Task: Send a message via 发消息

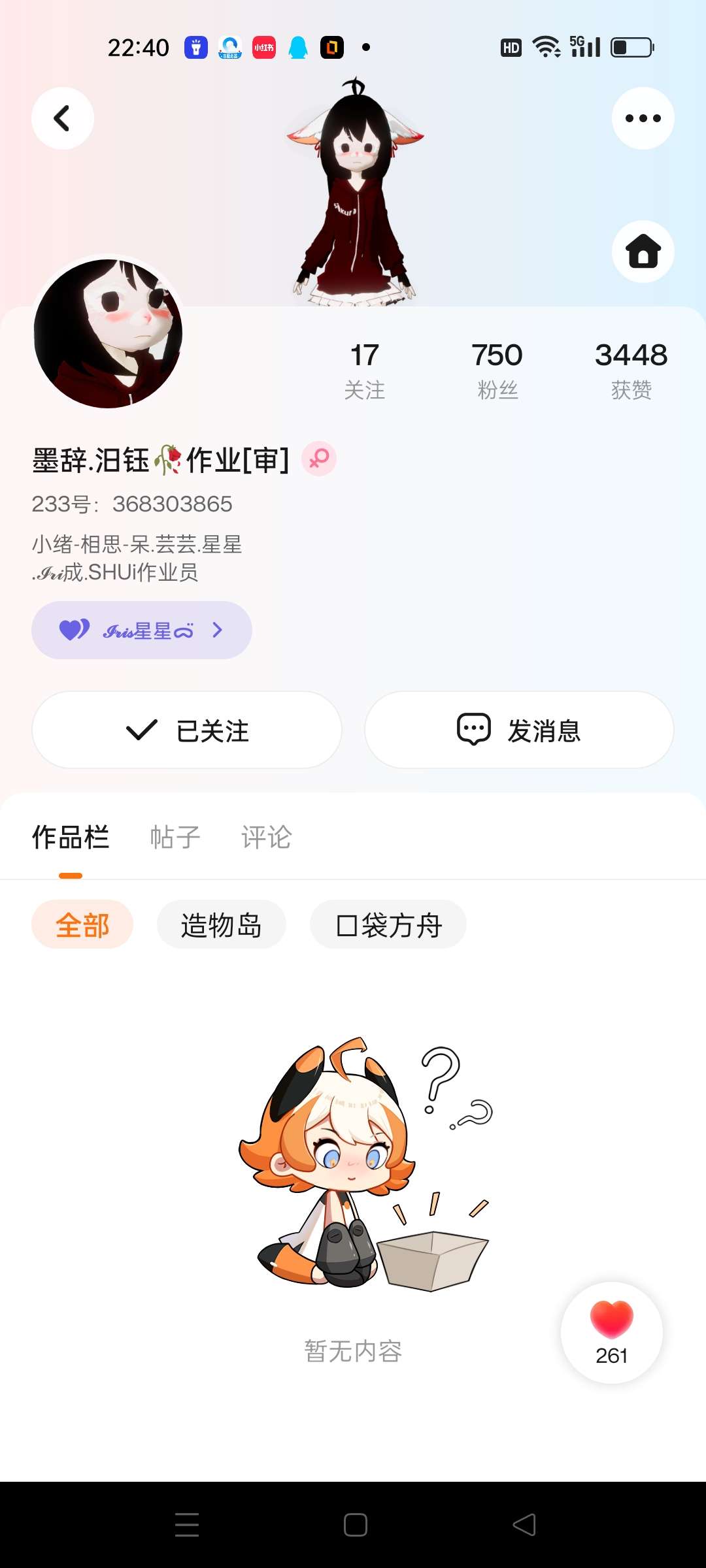Action: coord(519,730)
